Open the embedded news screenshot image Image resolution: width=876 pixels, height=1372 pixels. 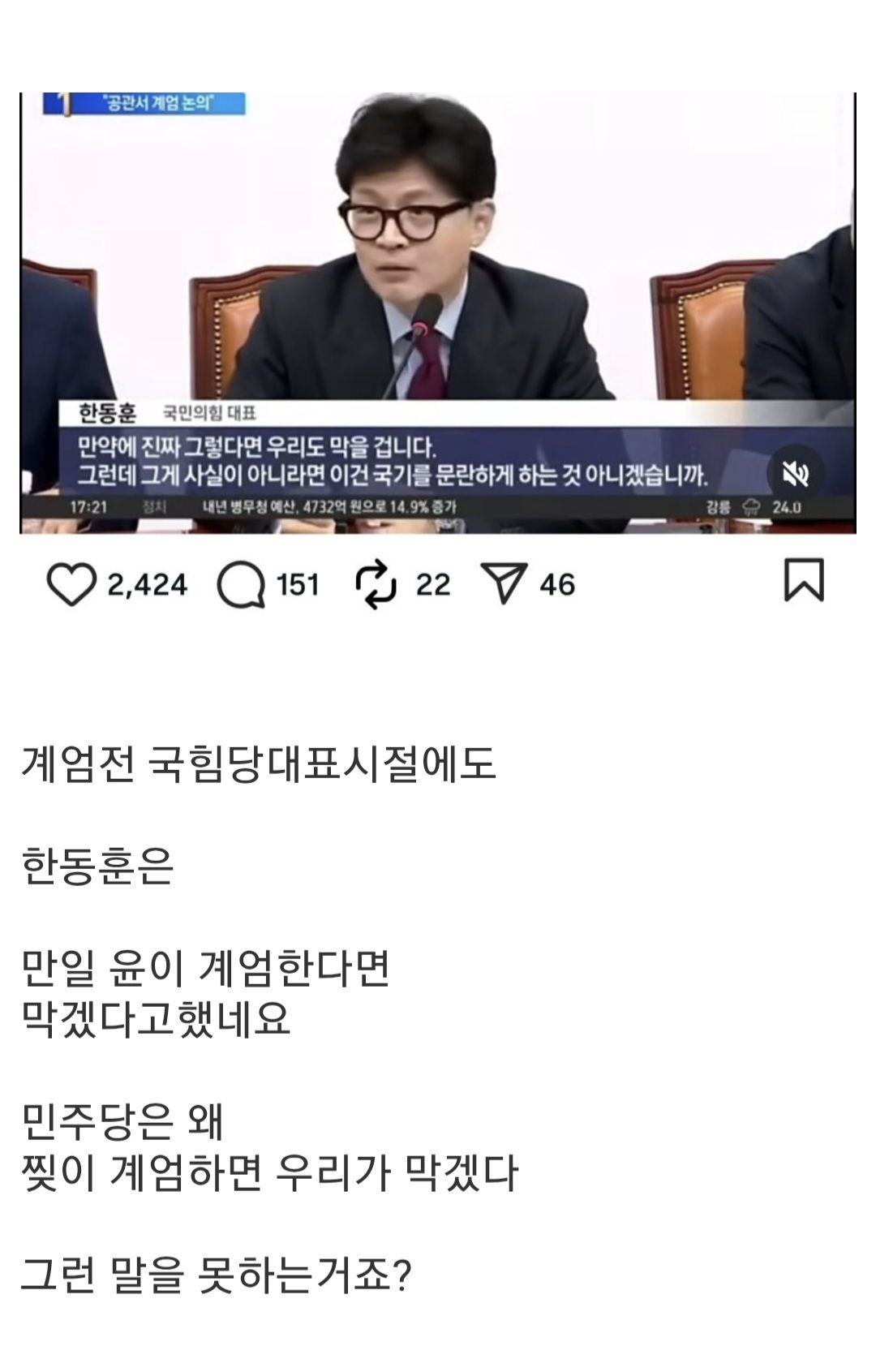click(x=438, y=312)
